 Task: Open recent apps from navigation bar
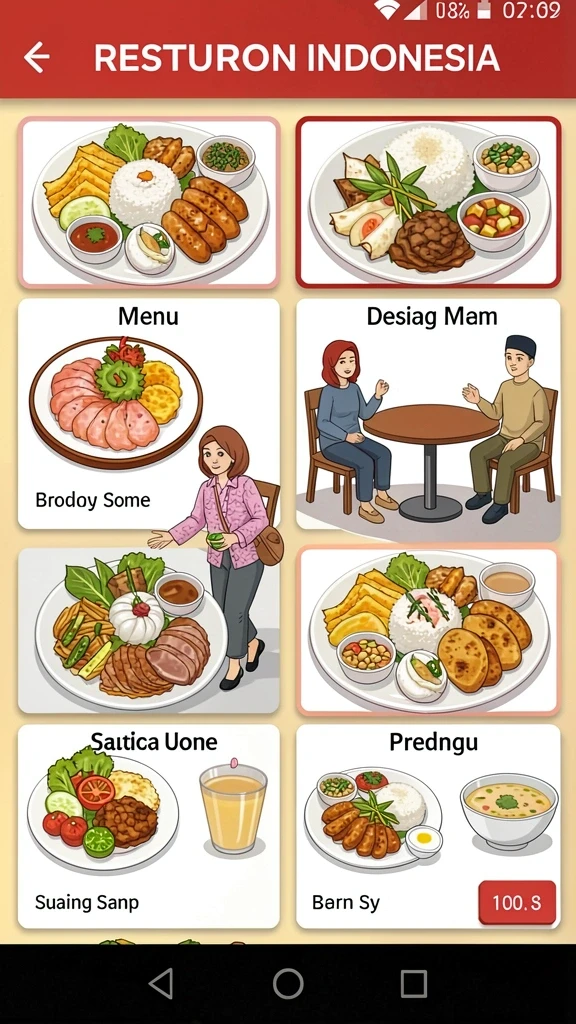click(x=413, y=983)
